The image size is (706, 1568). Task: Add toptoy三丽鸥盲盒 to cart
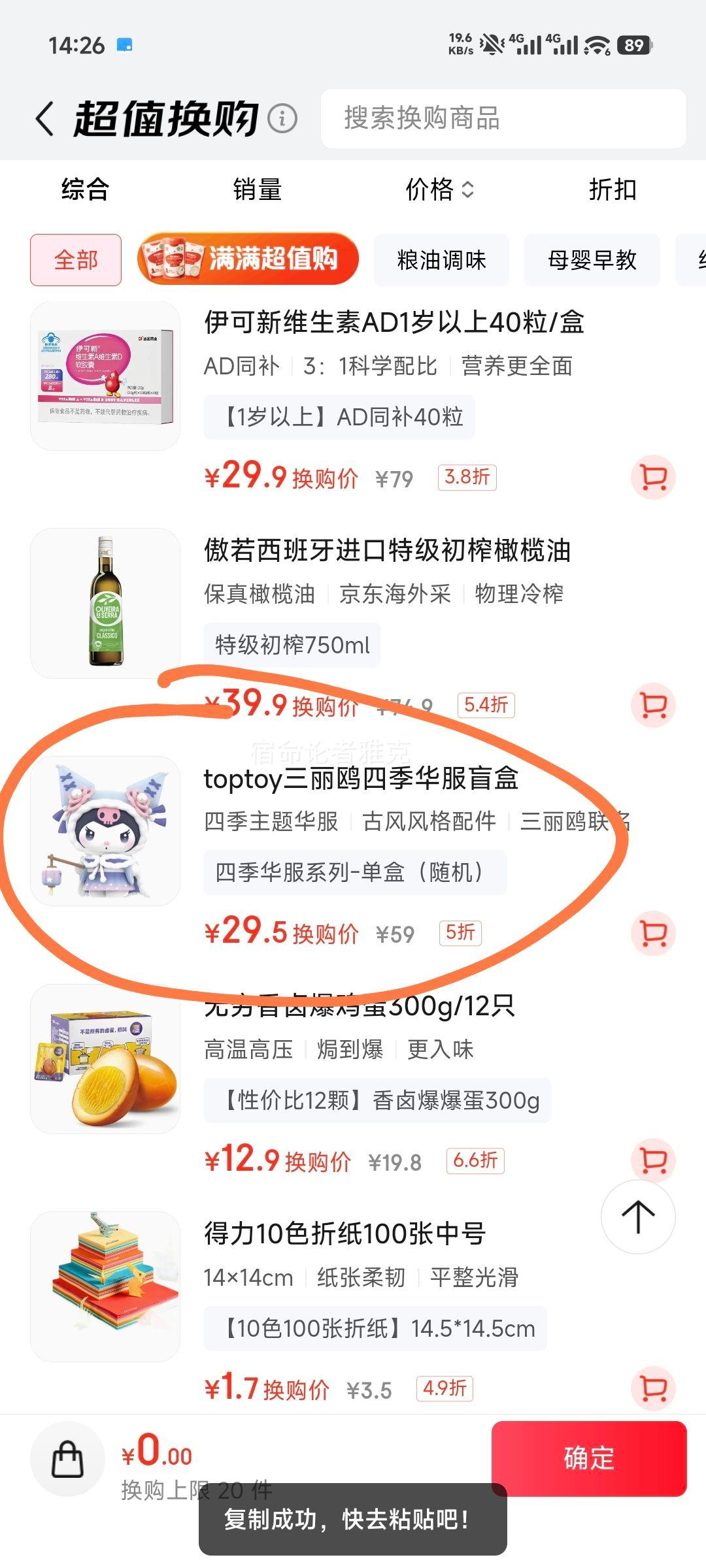(653, 933)
